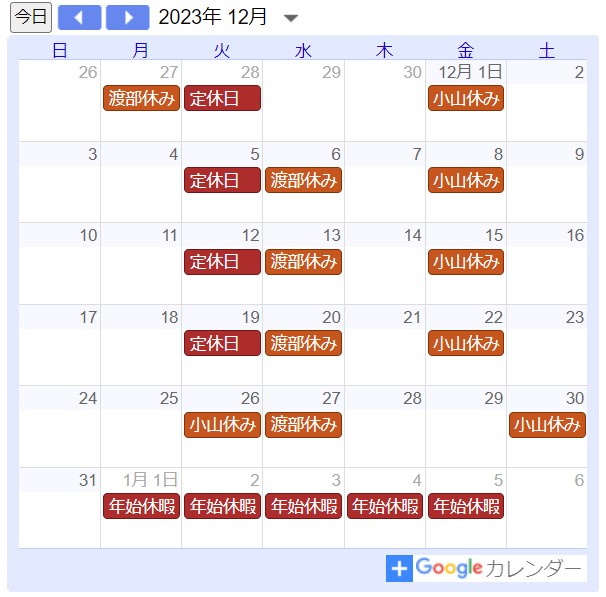This screenshot has width=606, height=597.
Task: Open 小山休み event on the 30th
Action: coord(547,425)
